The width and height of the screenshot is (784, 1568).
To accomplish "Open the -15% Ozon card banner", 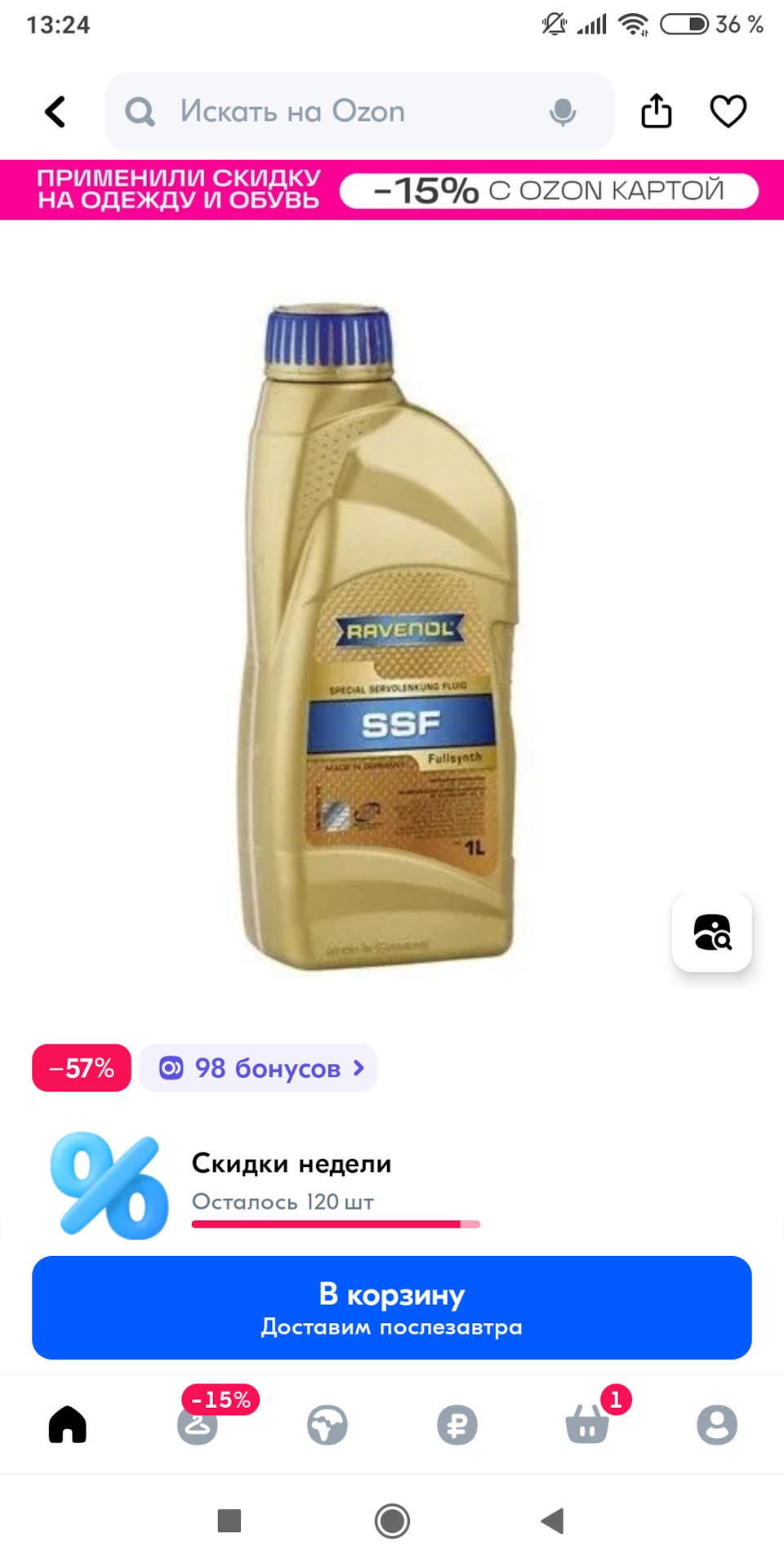I will point(392,190).
